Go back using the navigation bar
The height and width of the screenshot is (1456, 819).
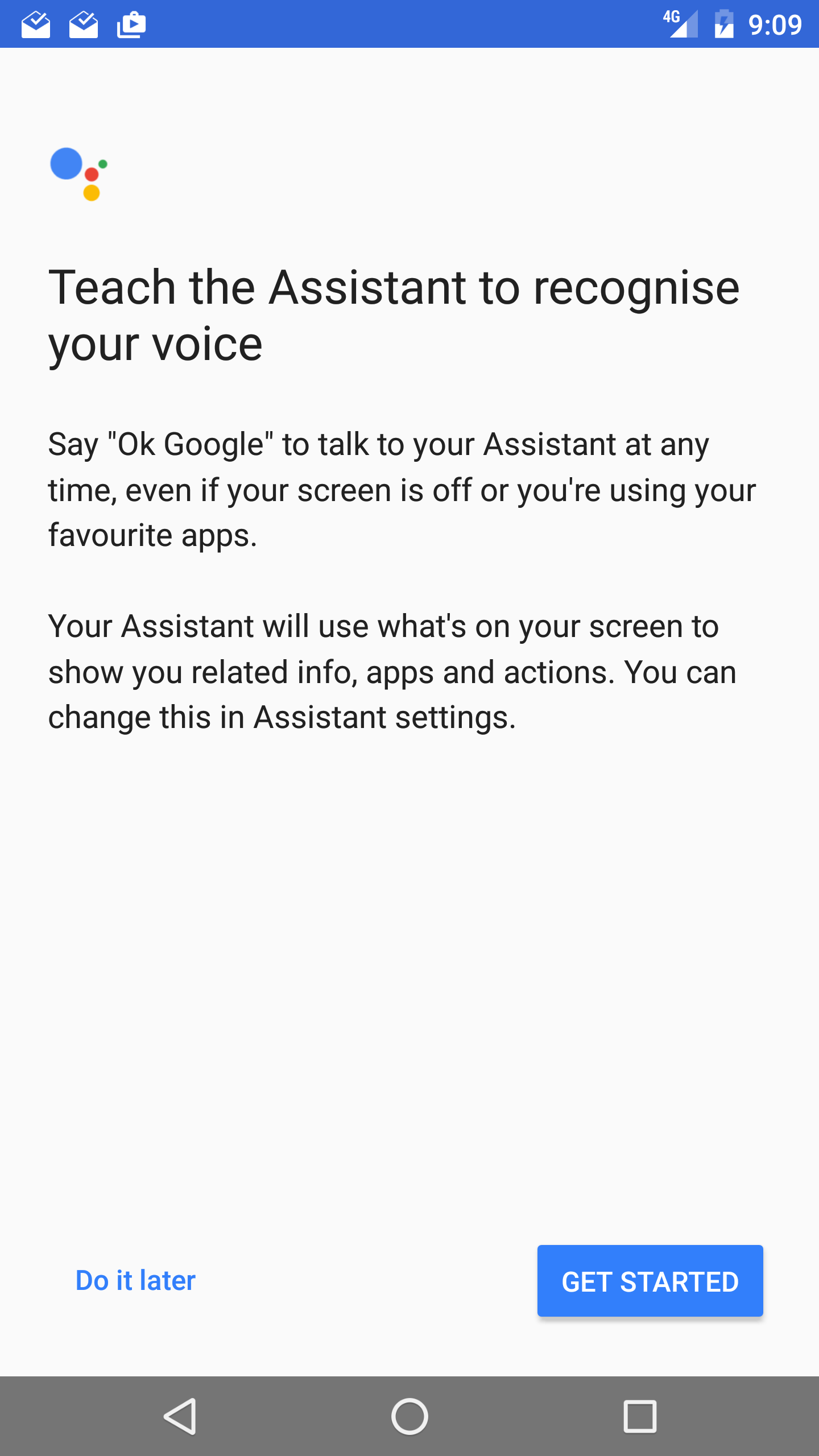[x=180, y=1416]
